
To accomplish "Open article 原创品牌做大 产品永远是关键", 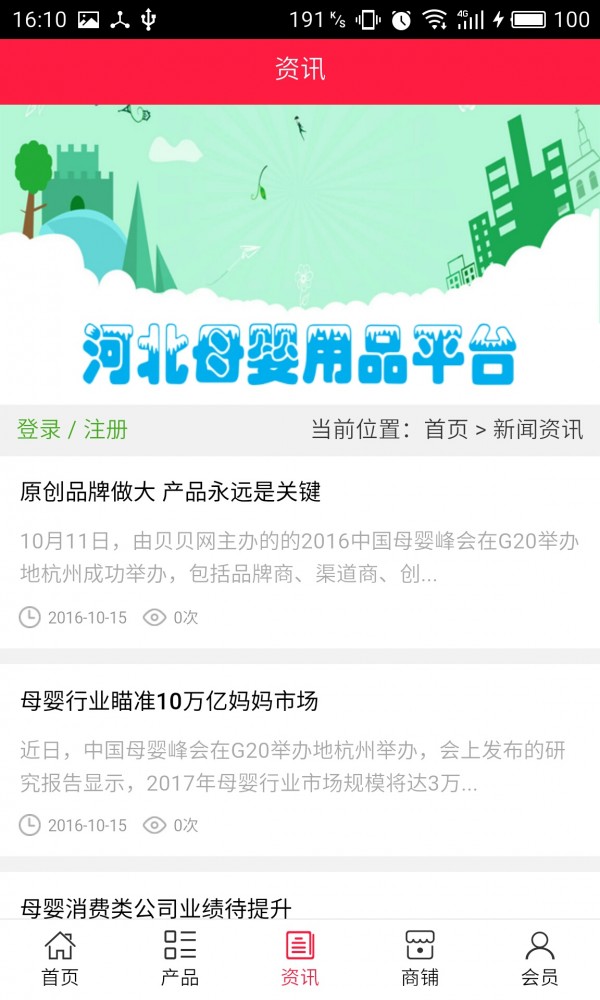I will (170, 492).
